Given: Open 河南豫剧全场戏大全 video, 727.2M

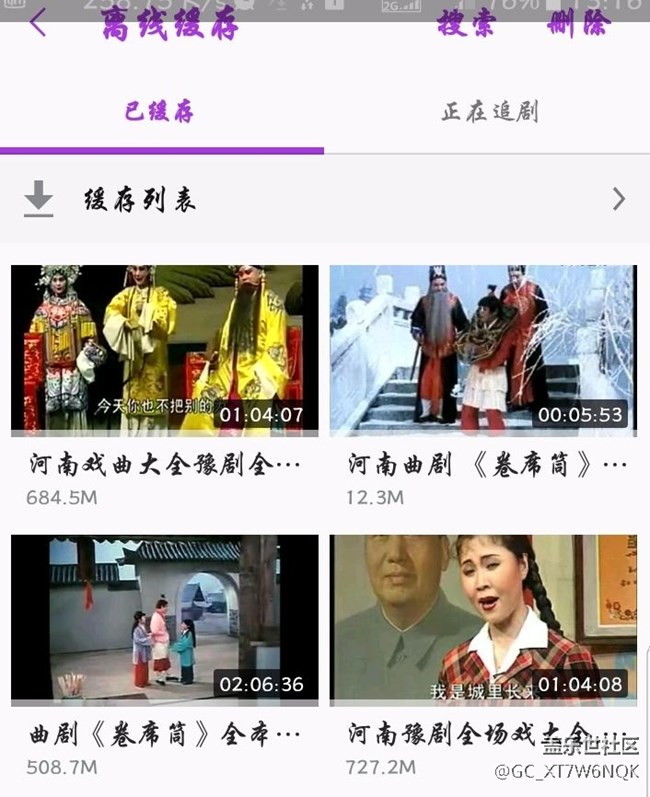Looking at the screenshot, I should (483, 620).
